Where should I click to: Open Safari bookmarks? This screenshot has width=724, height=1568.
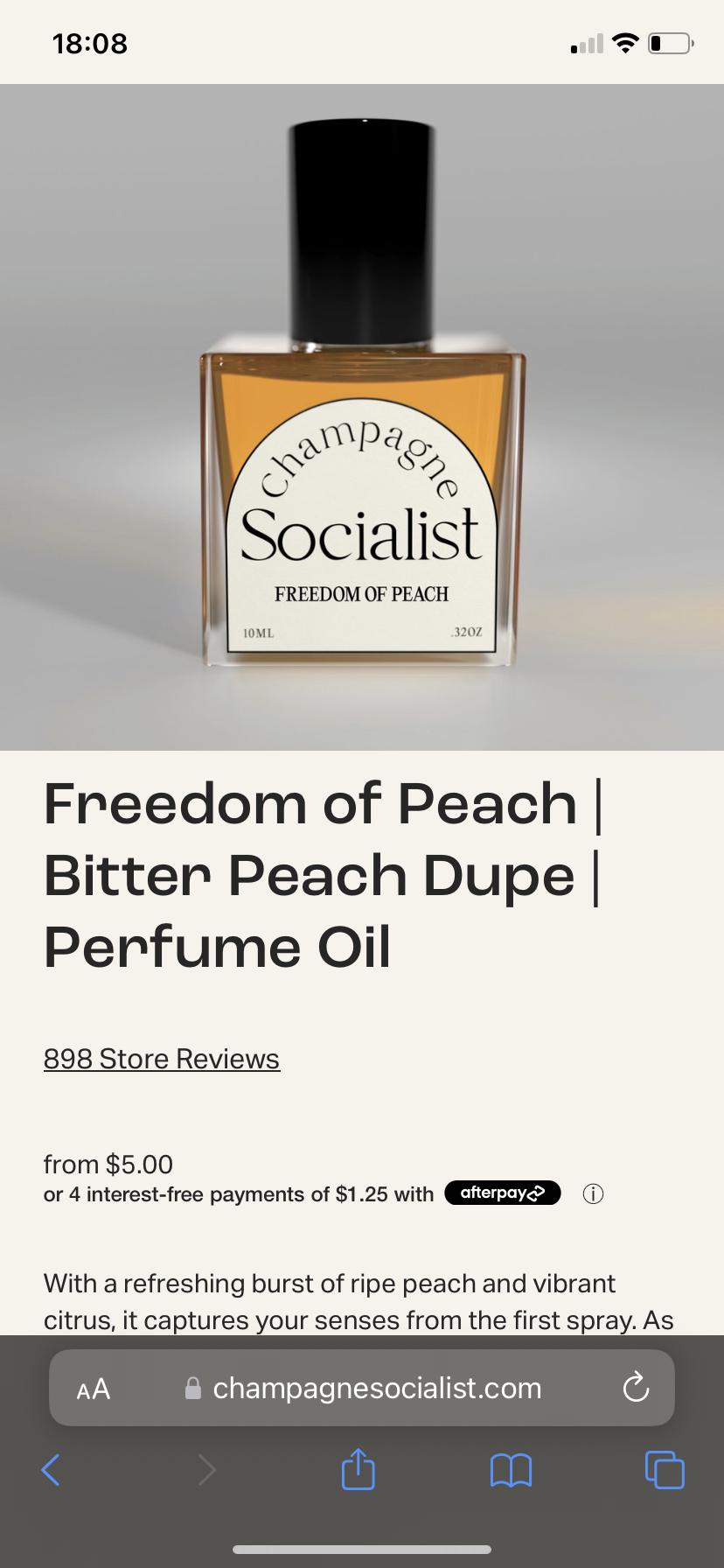click(511, 1469)
